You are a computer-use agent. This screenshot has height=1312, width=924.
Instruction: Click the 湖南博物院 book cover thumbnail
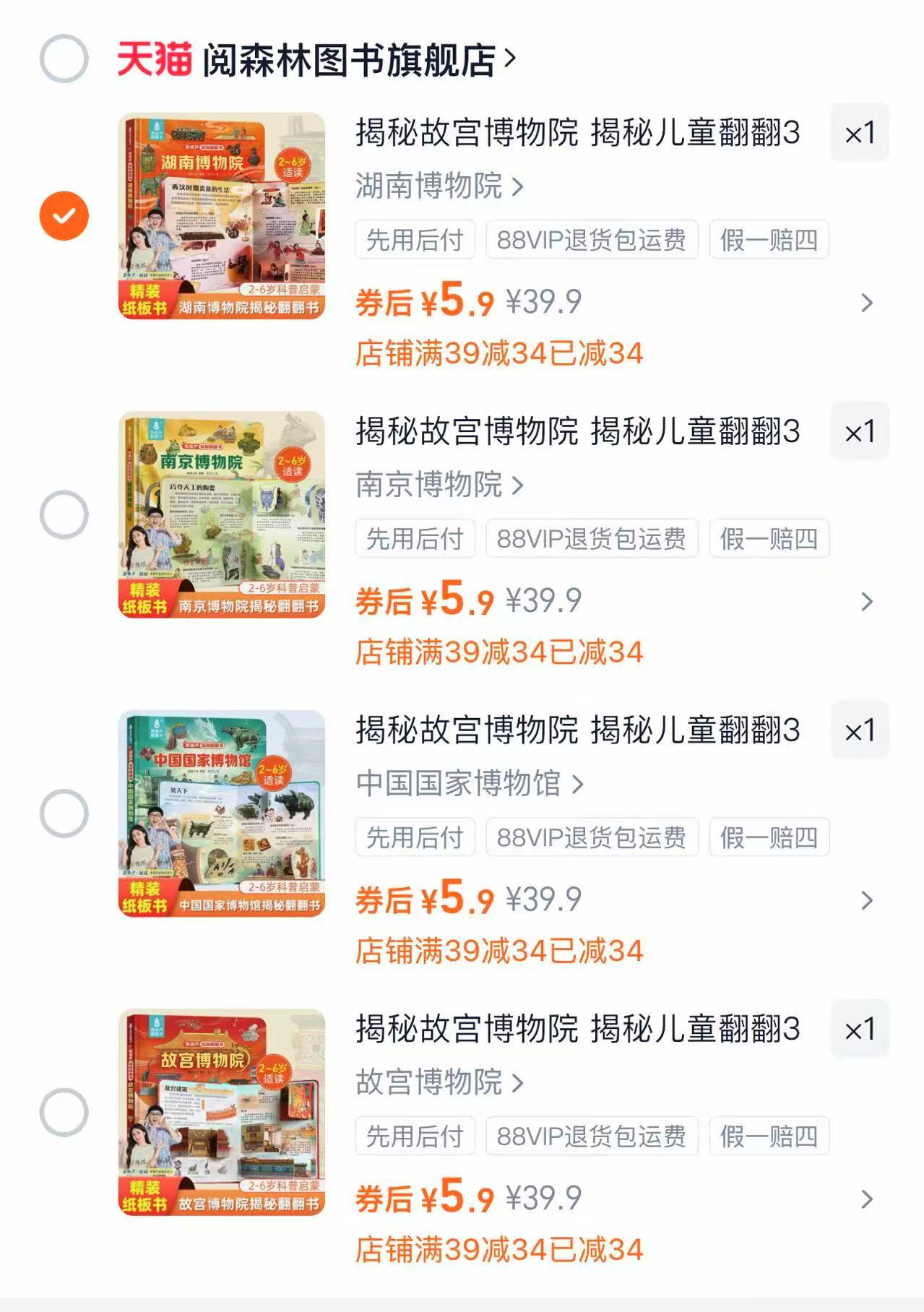(220, 215)
